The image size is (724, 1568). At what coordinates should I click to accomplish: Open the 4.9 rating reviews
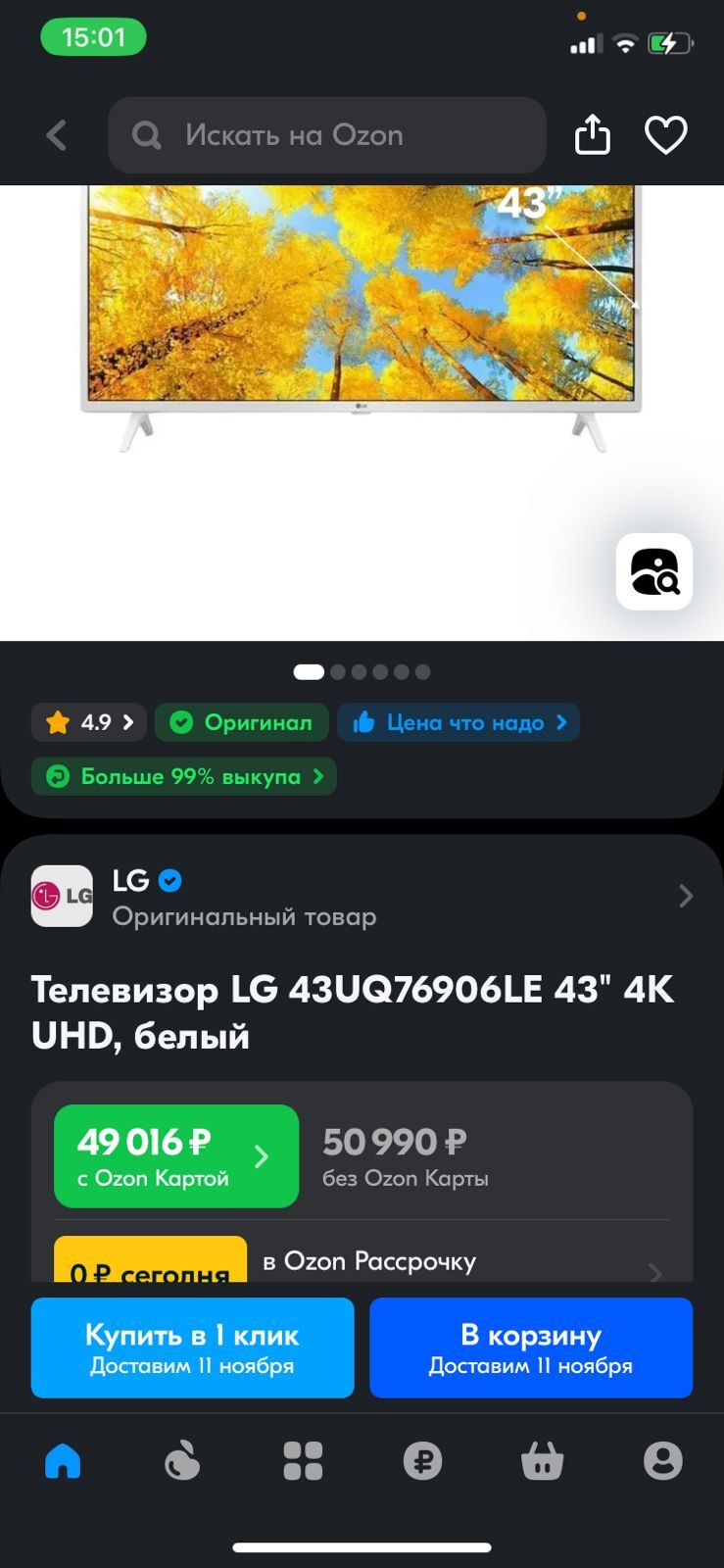89,722
